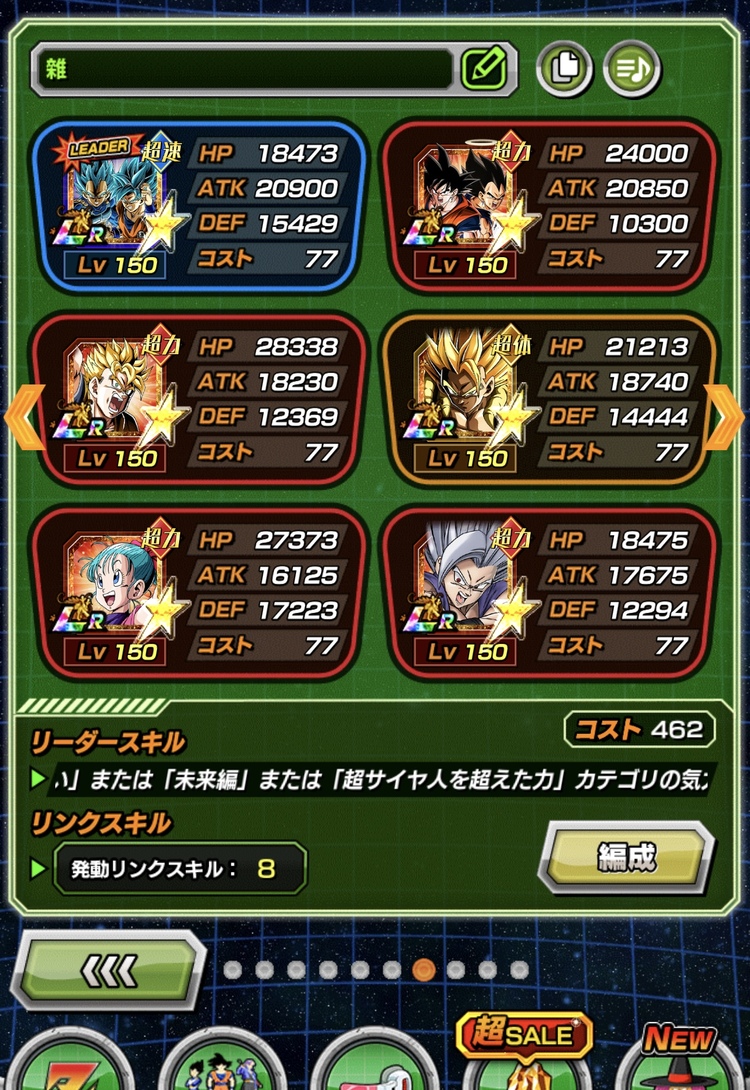Open the leader card with ATK 20900
750x1090 pixels.
tap(198, 205)
